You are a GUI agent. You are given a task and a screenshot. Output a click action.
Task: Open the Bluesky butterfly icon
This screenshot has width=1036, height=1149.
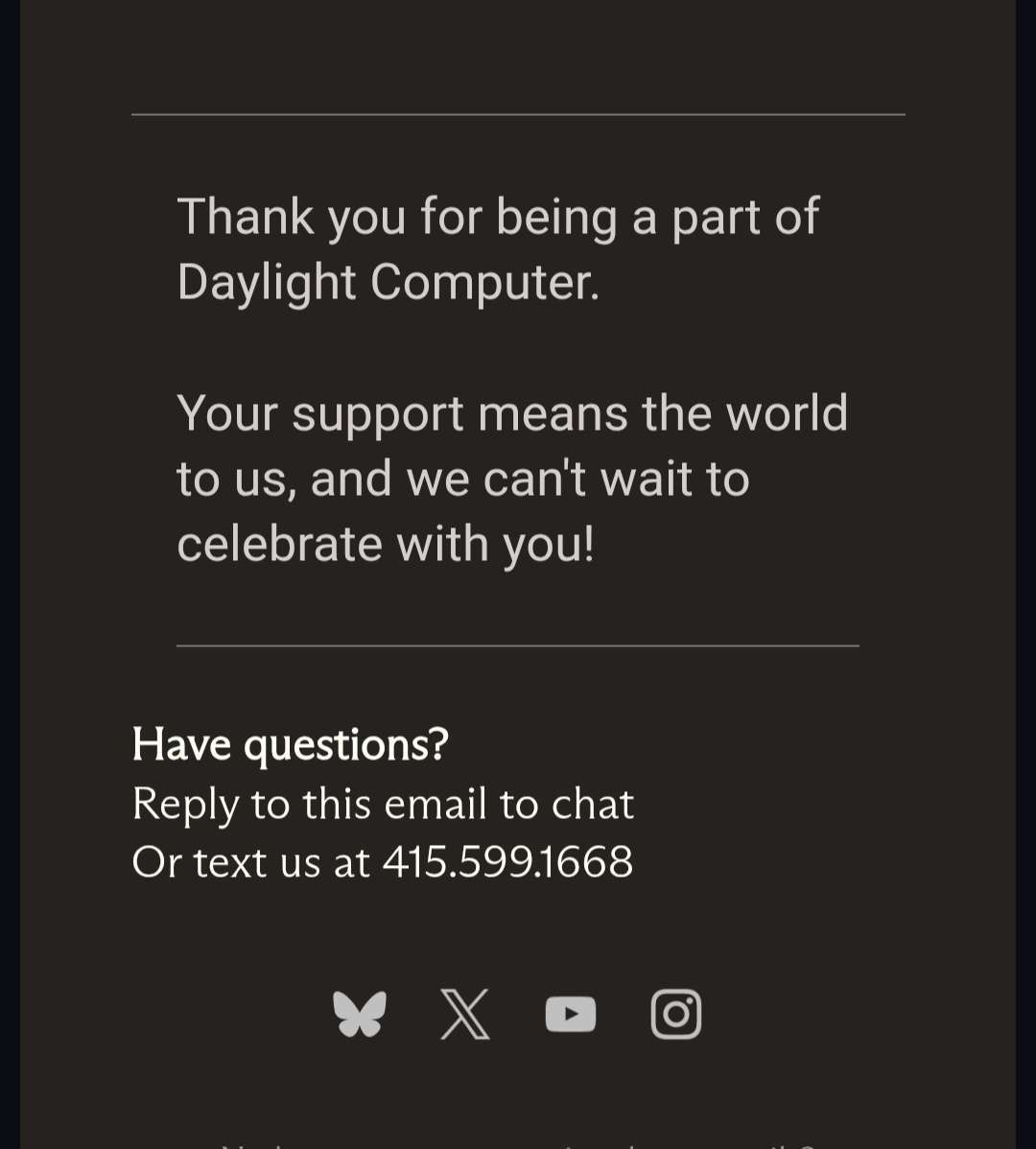[360, 1014]
